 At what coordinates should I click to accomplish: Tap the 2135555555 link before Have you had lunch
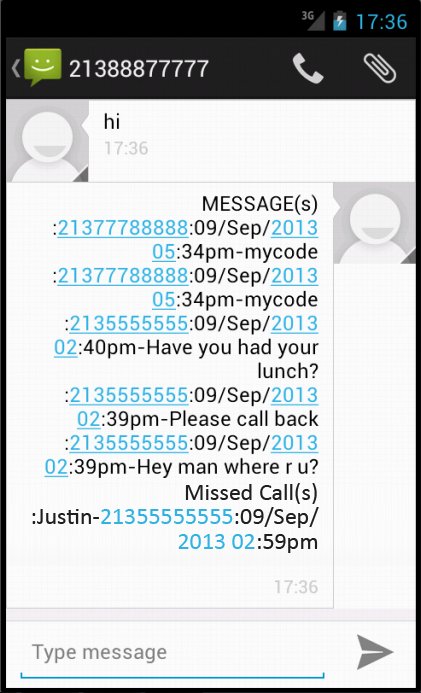tap(129, 323)
